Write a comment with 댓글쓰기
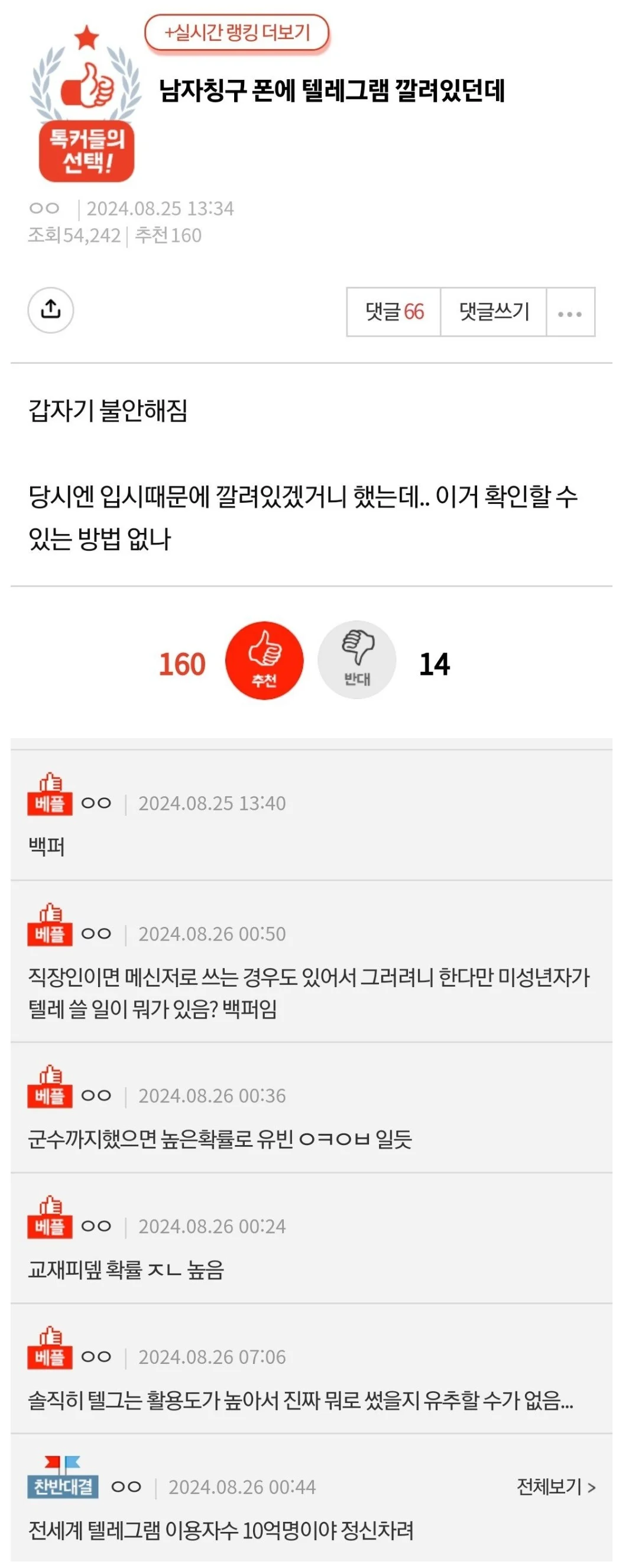The image size is (619, 1568). click(x=493, y=312)
